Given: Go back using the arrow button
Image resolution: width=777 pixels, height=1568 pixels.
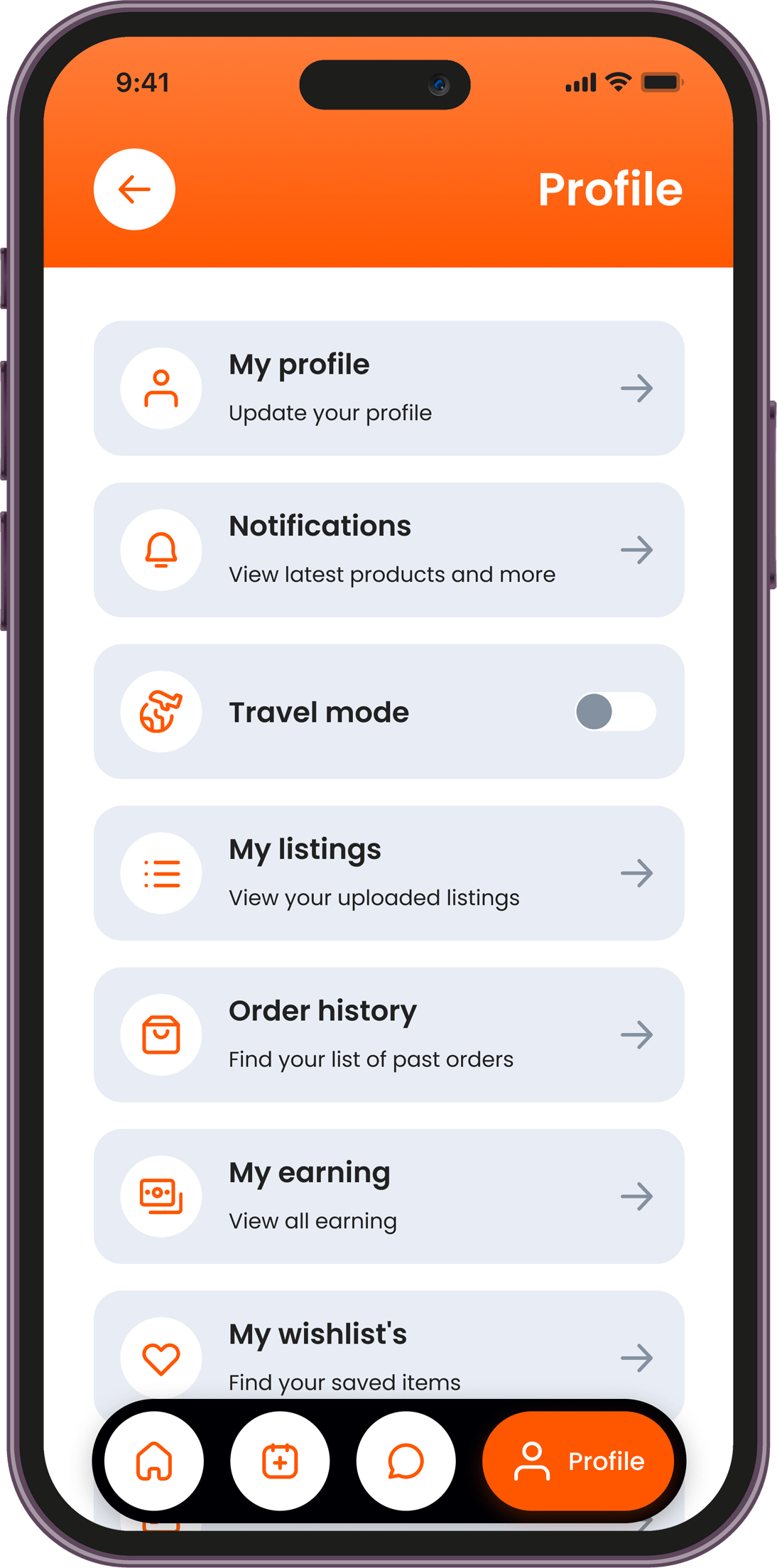Looking at the screenshot, I should pyautogui.click(x=134, y=189).
